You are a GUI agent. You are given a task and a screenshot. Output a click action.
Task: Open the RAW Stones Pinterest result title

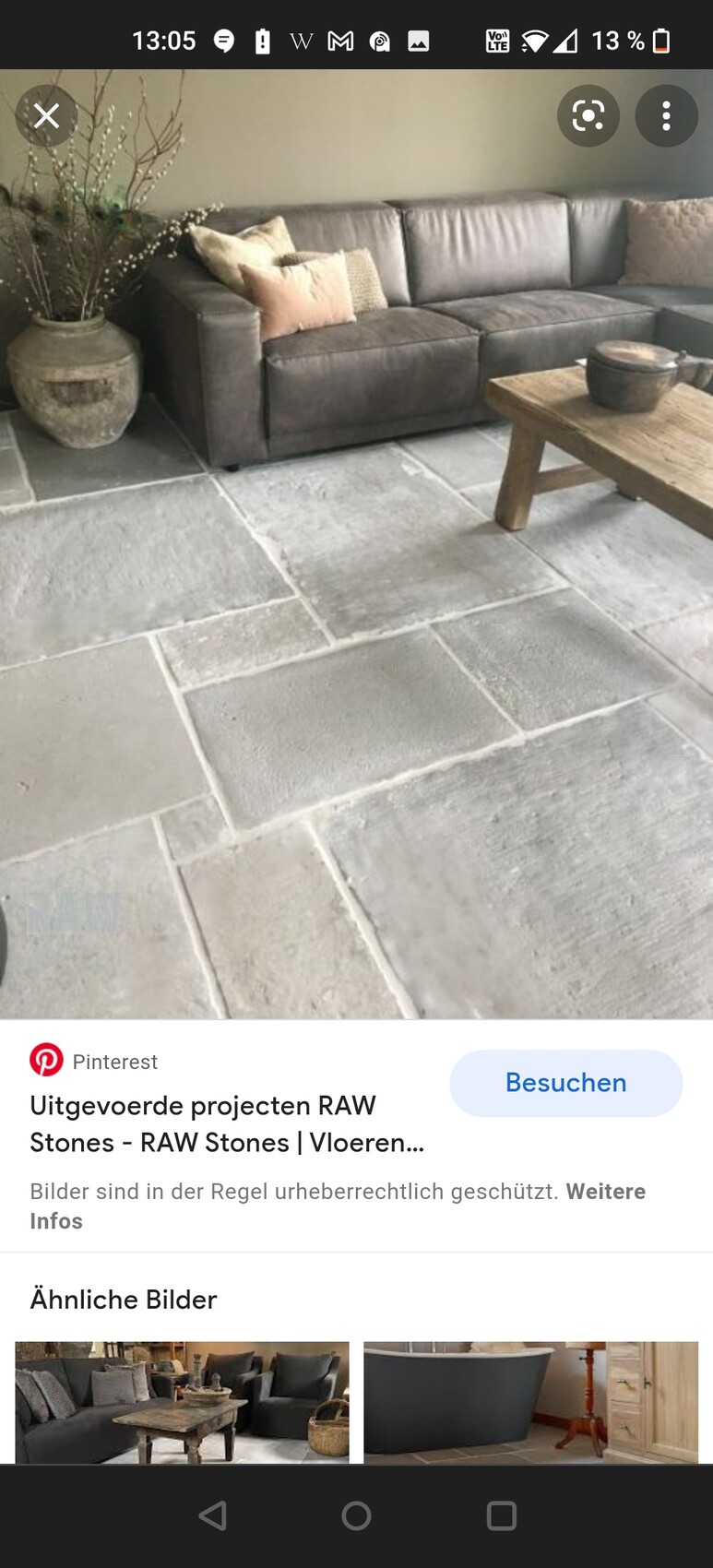226,1123
